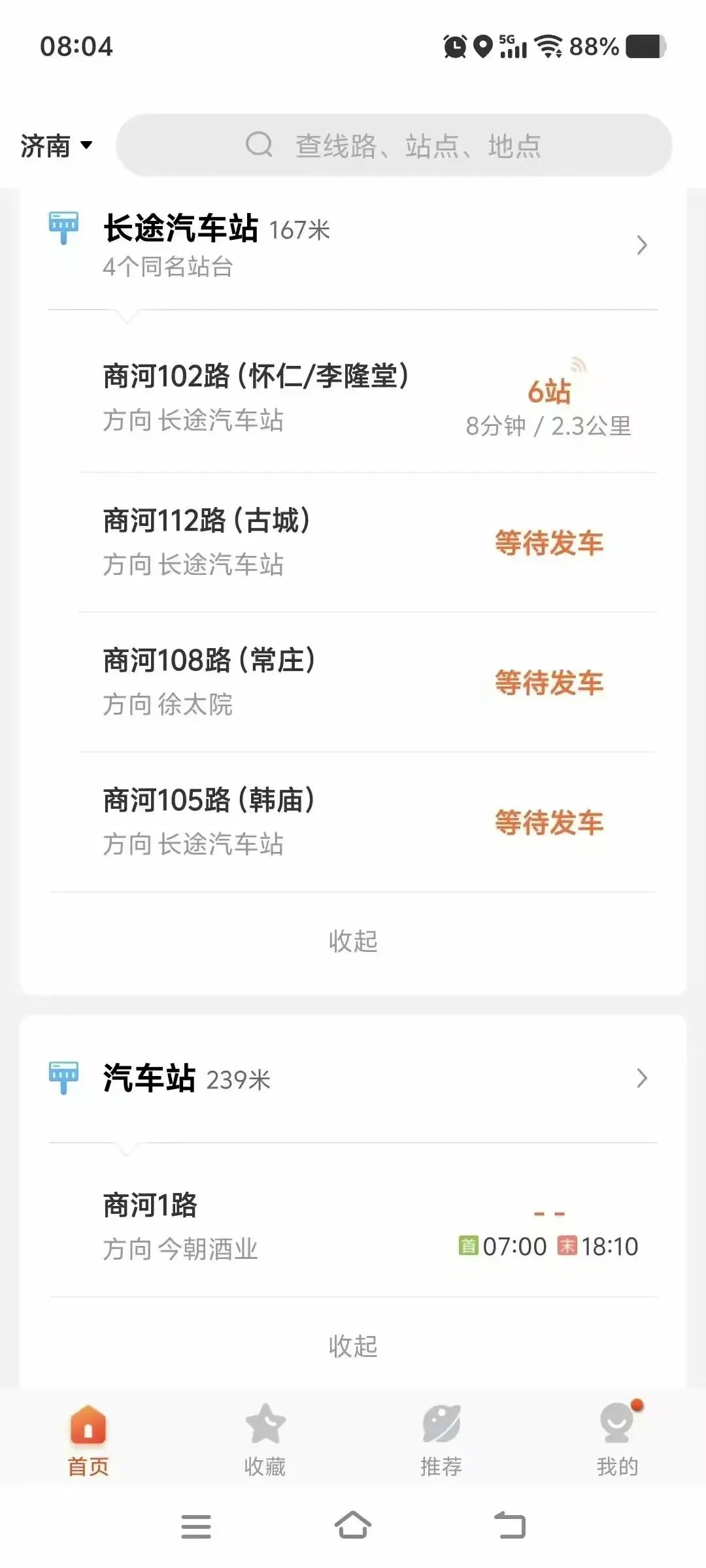Tap the search input field 查线路、站点、地点
The height and width of the screenshot is (1568, 706).
(418, 145)
